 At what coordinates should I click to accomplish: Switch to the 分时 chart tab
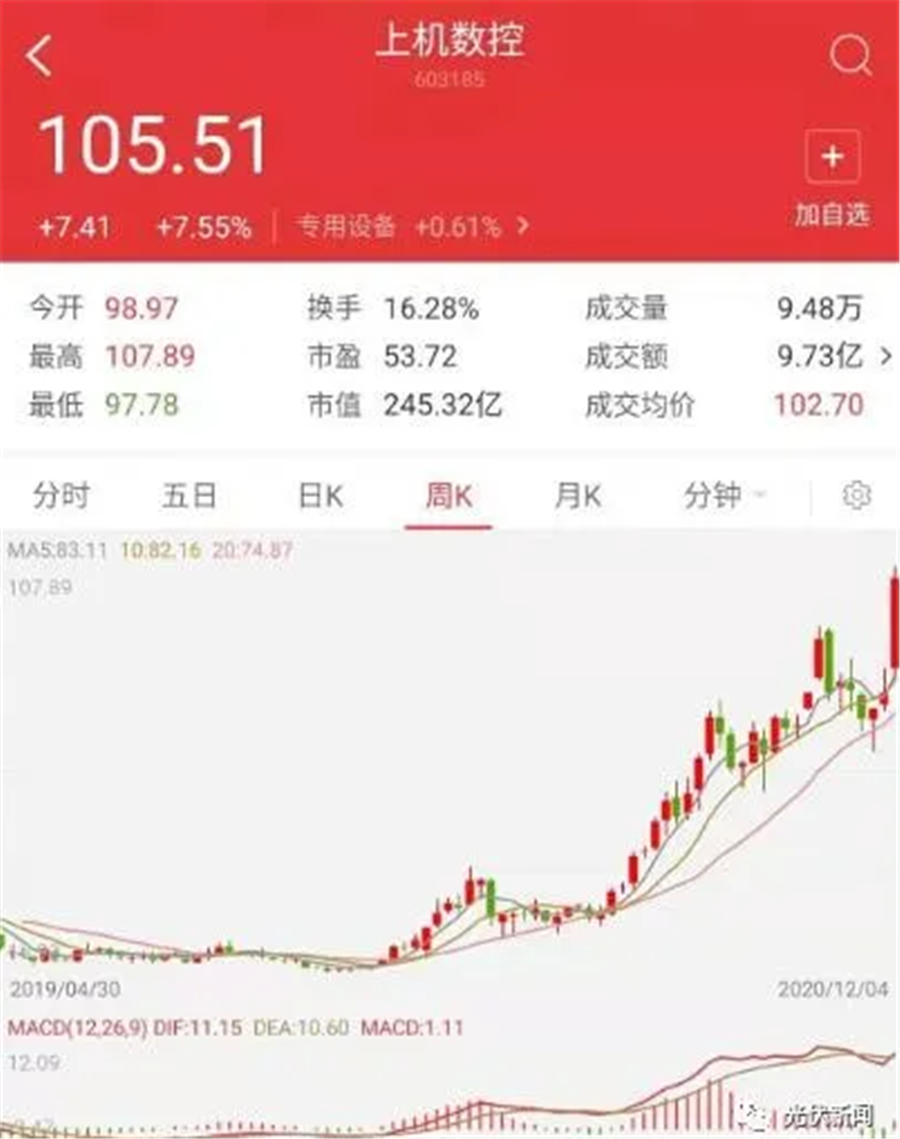[x=62, y=496]
